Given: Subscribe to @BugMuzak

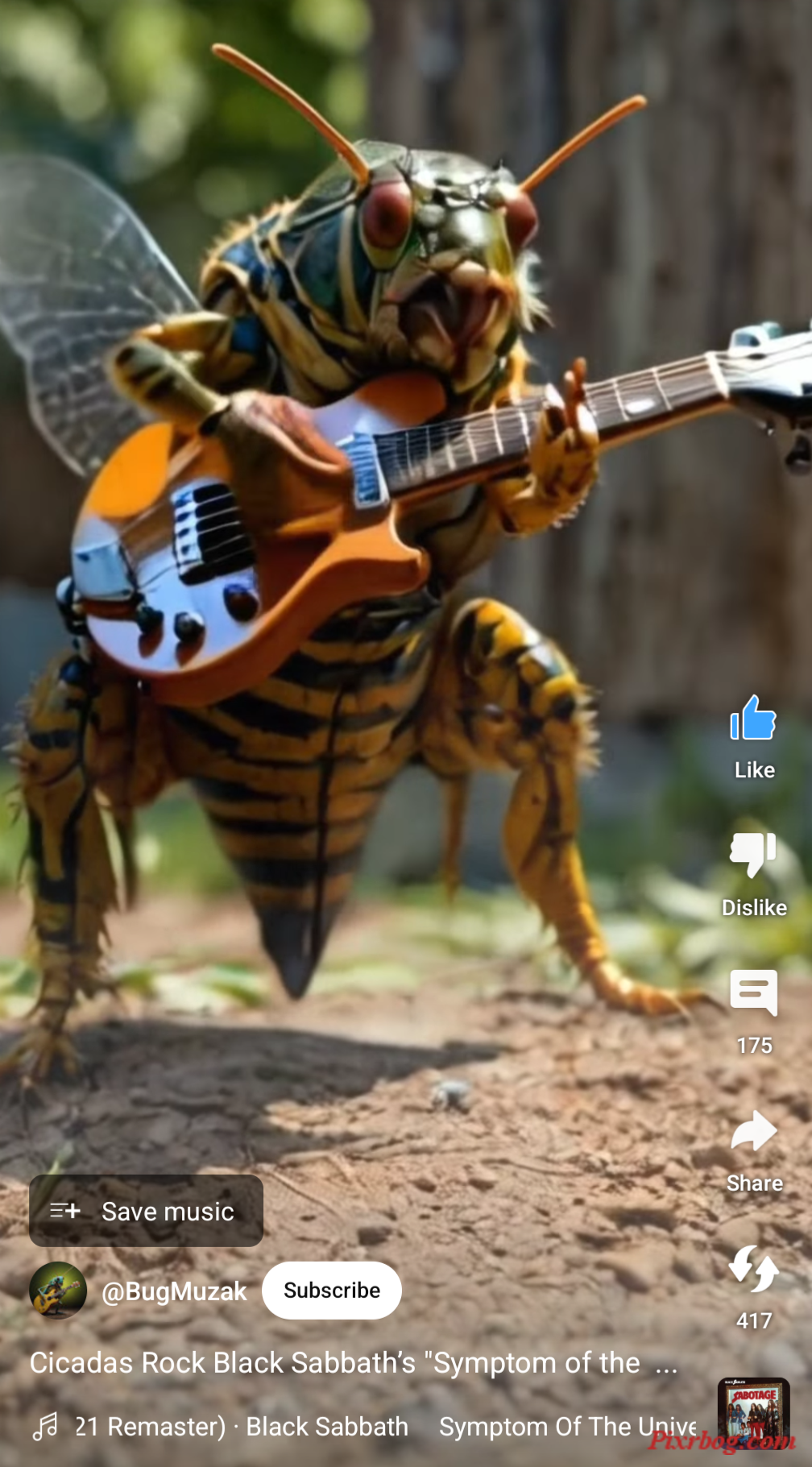Looking at the screenshot, I should [332, 1291].
